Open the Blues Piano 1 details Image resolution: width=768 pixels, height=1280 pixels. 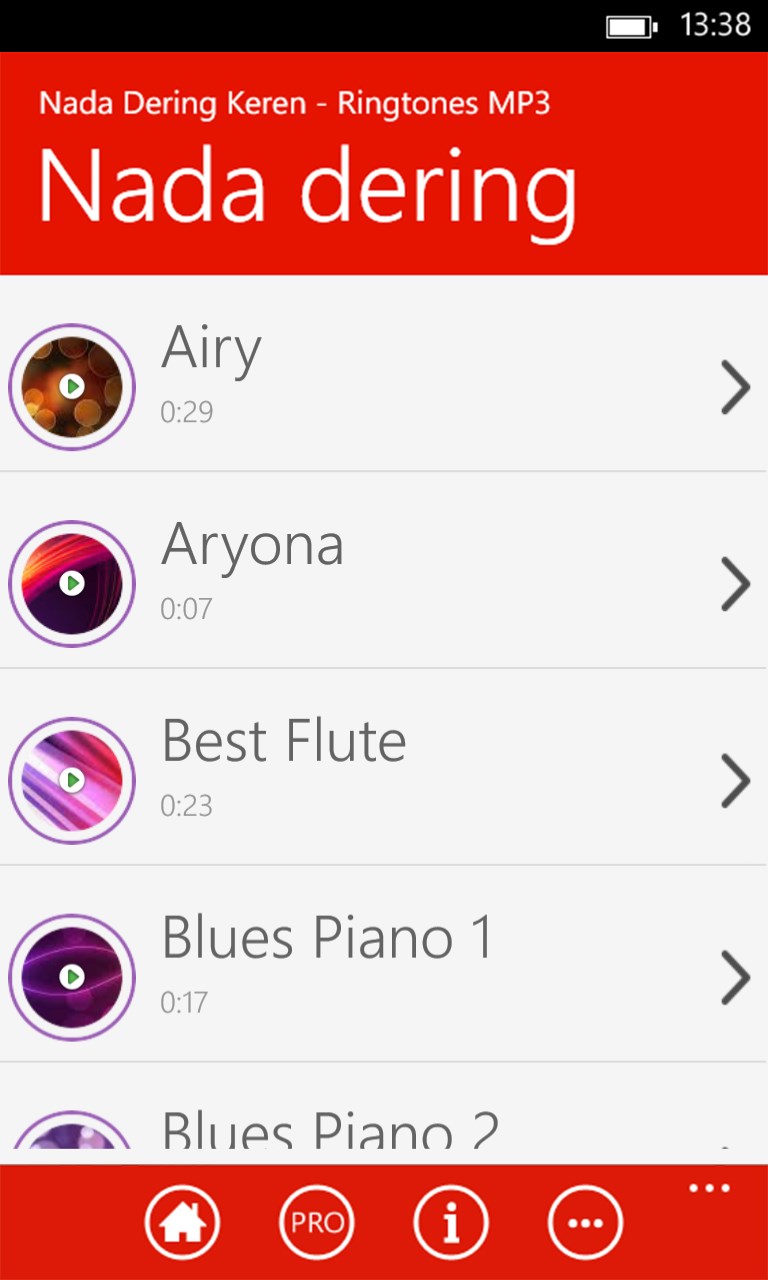pos(735,977)
